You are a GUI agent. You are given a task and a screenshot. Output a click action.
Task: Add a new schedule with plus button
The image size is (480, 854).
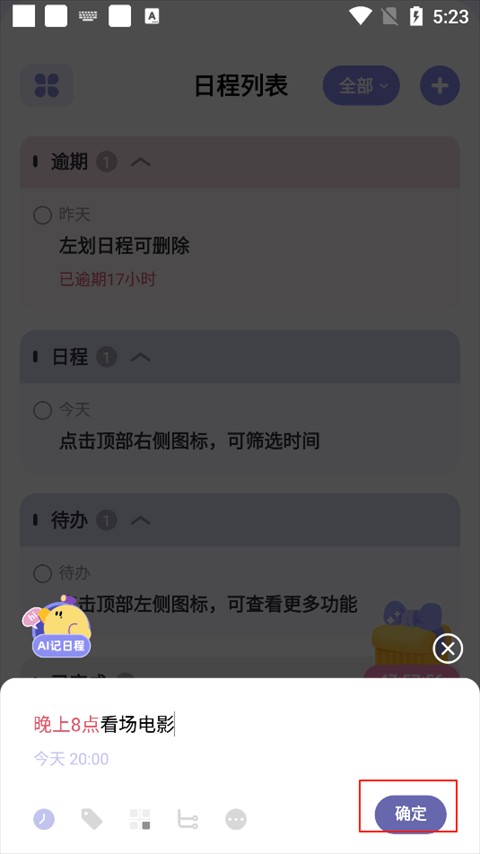440,86
